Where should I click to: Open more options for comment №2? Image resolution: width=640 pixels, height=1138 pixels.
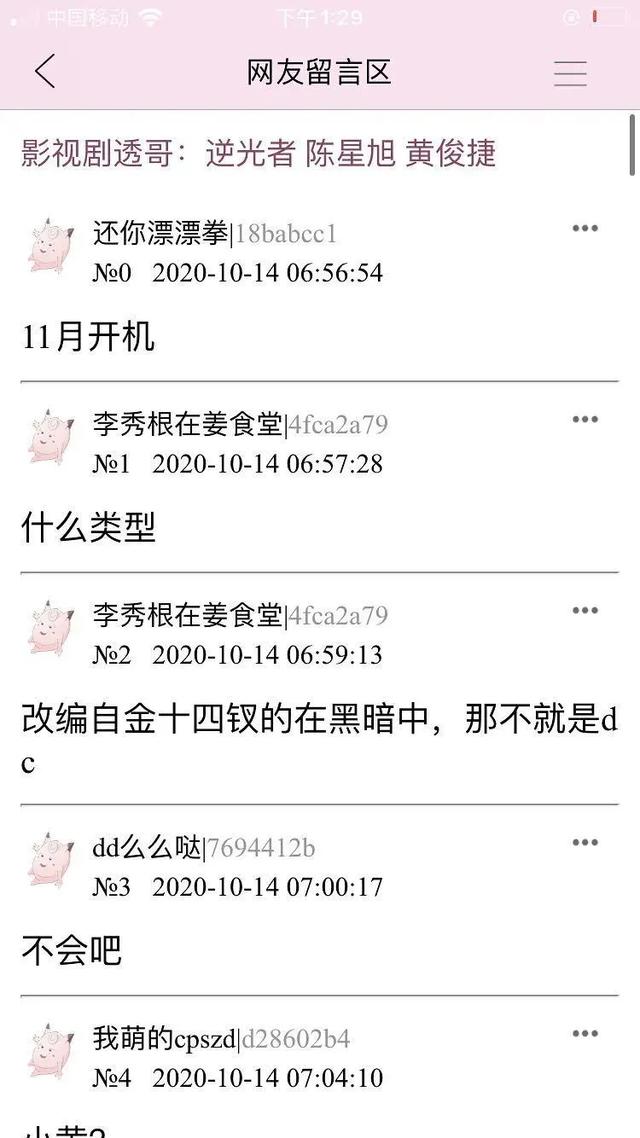coord(585,611)
